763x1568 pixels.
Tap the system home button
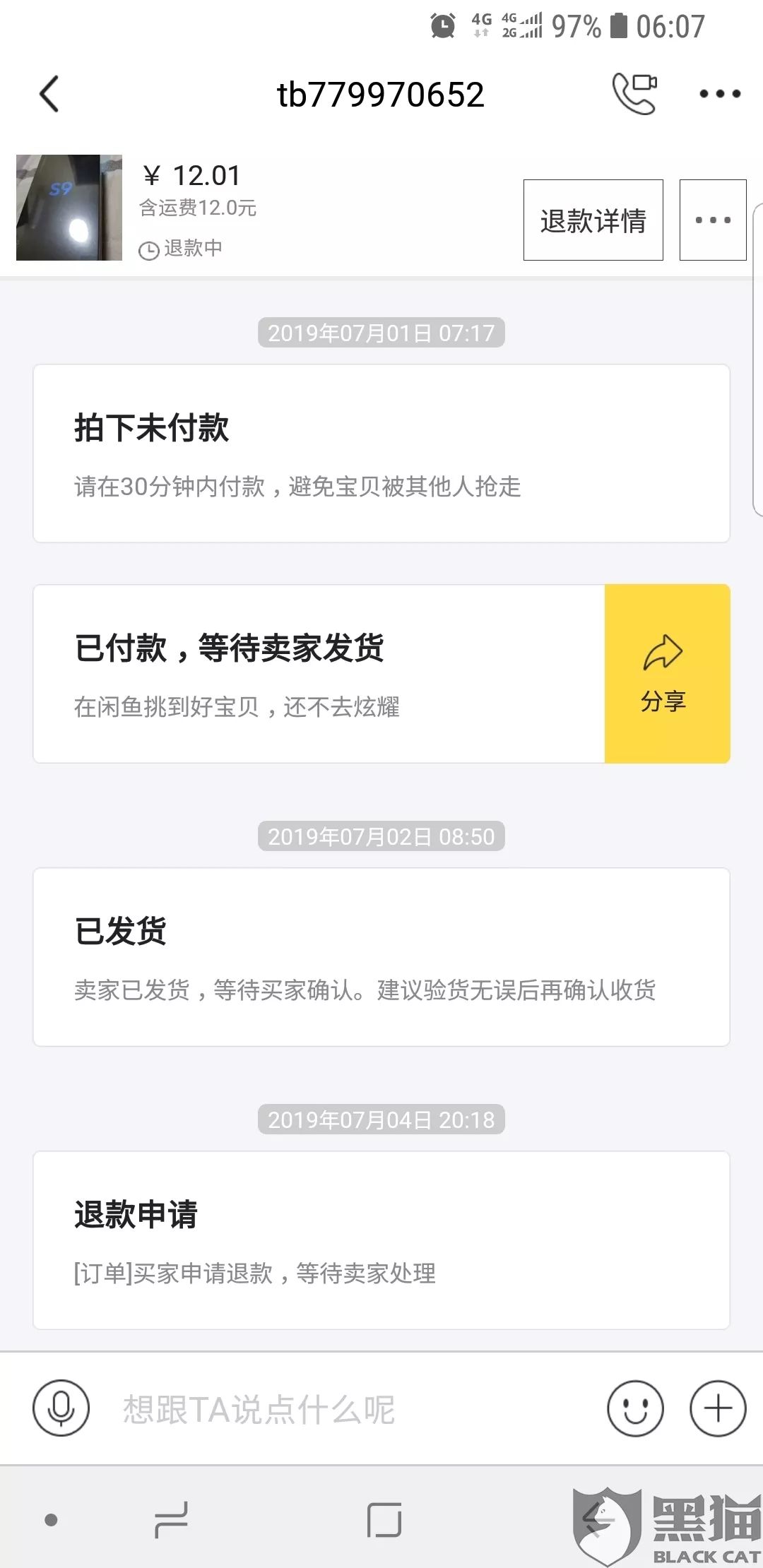click(384, 1519)
